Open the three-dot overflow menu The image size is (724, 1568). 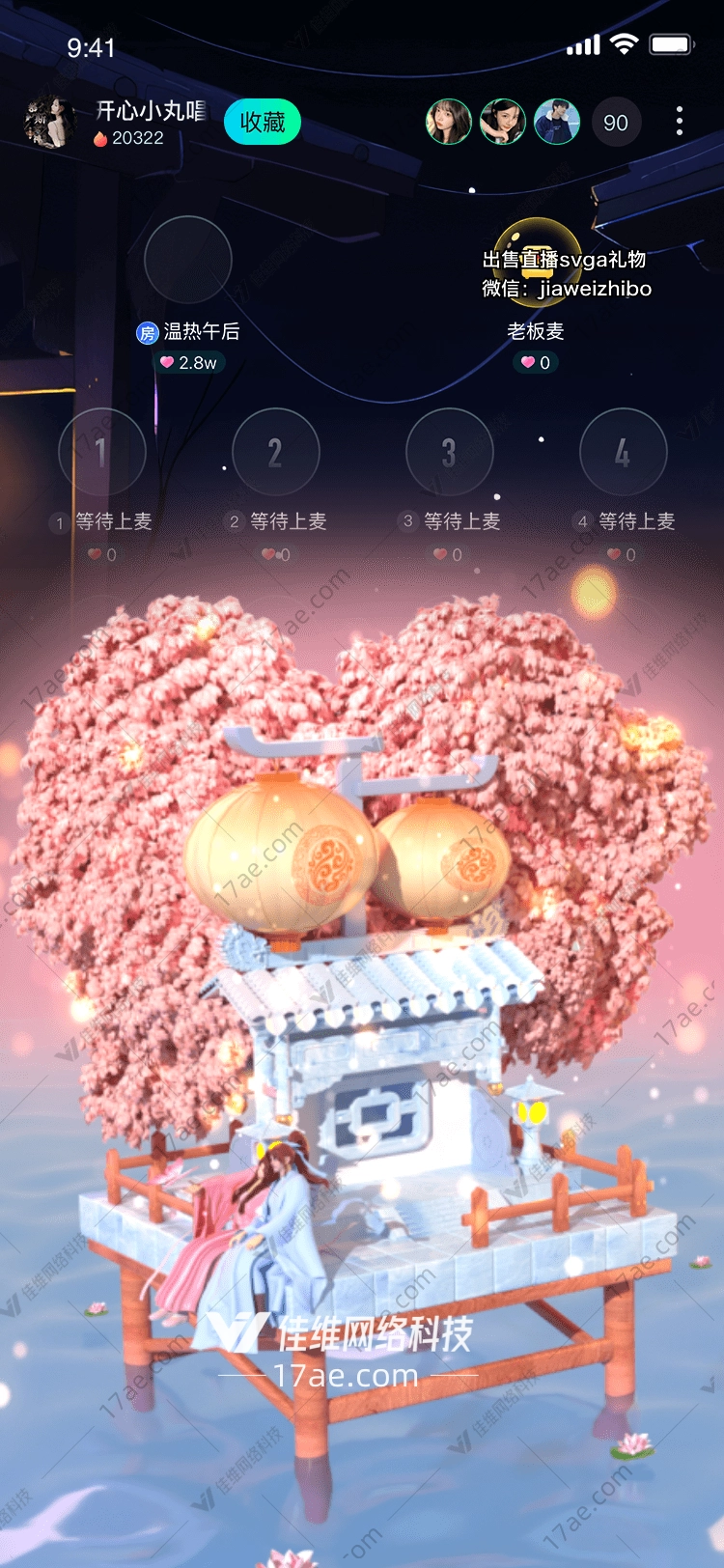680,122
